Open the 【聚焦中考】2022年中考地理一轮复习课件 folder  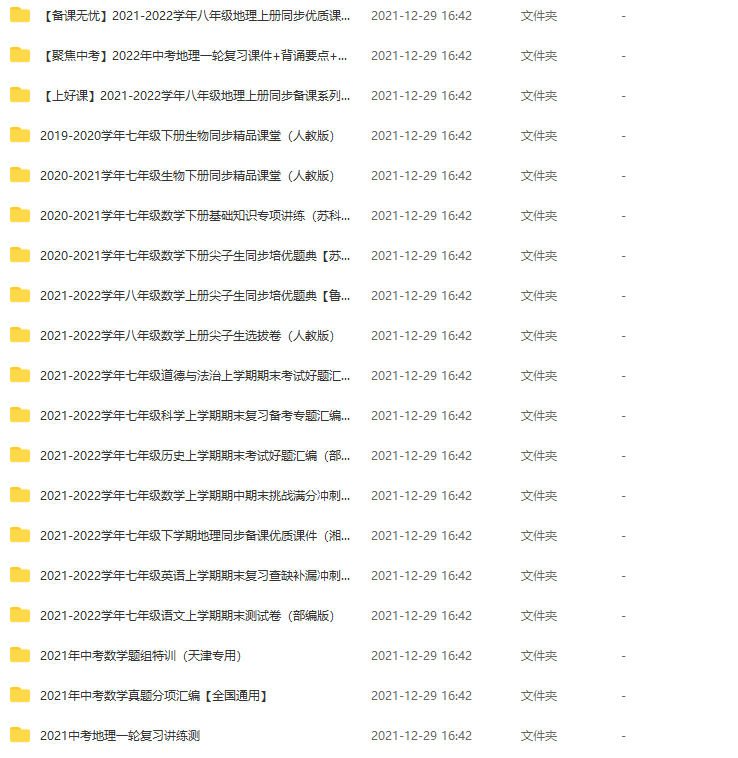pyautogui.click(x=195, y=56)
